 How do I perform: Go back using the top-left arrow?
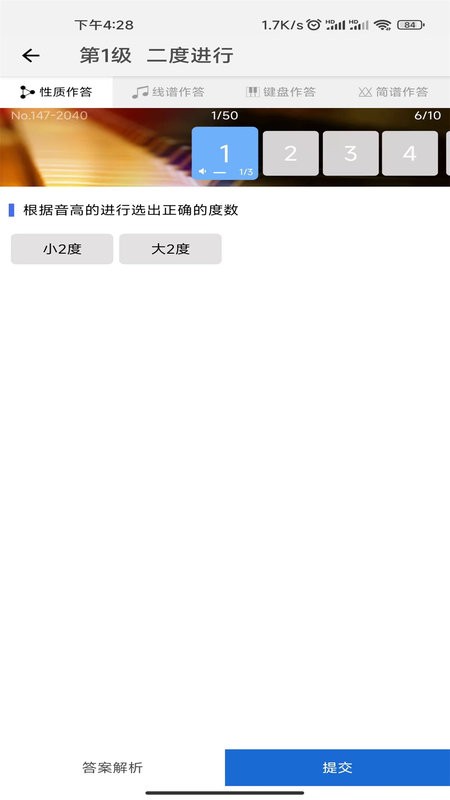[x=31, y=56]
